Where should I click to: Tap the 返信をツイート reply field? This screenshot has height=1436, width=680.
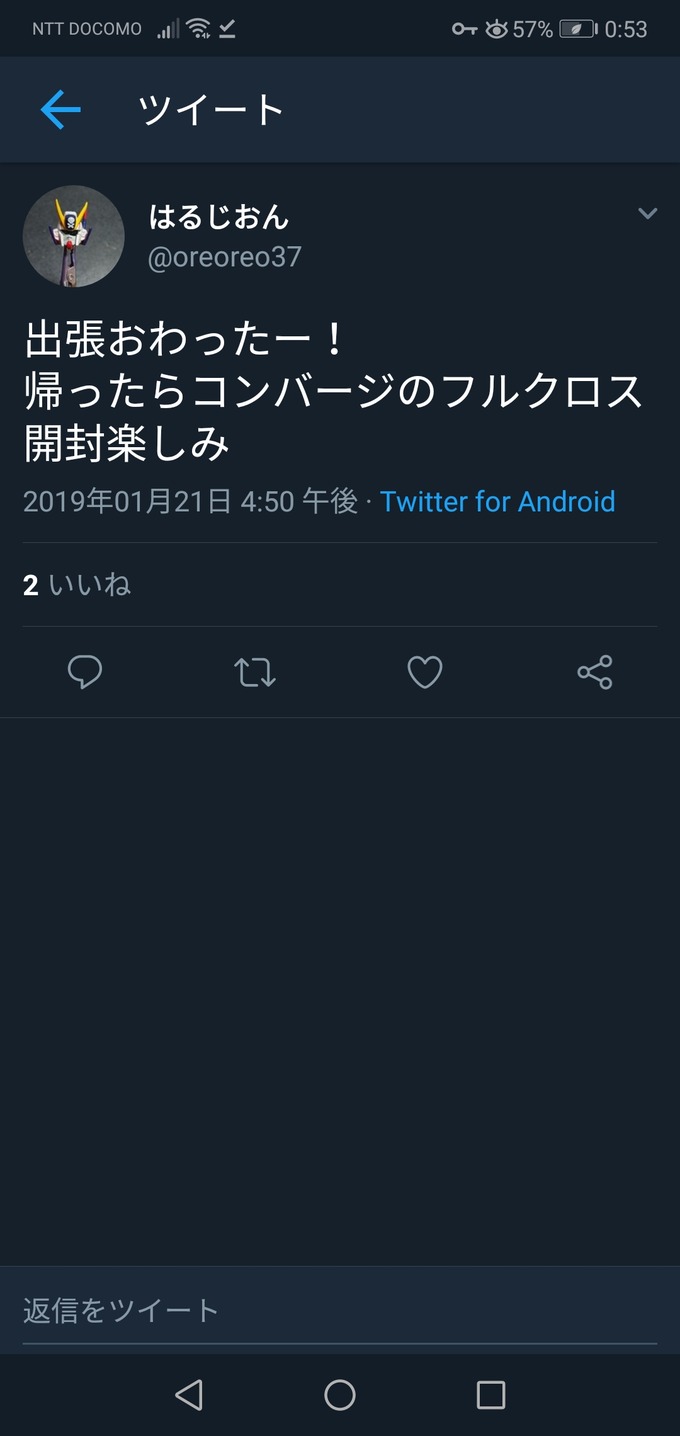(340, 1310)
